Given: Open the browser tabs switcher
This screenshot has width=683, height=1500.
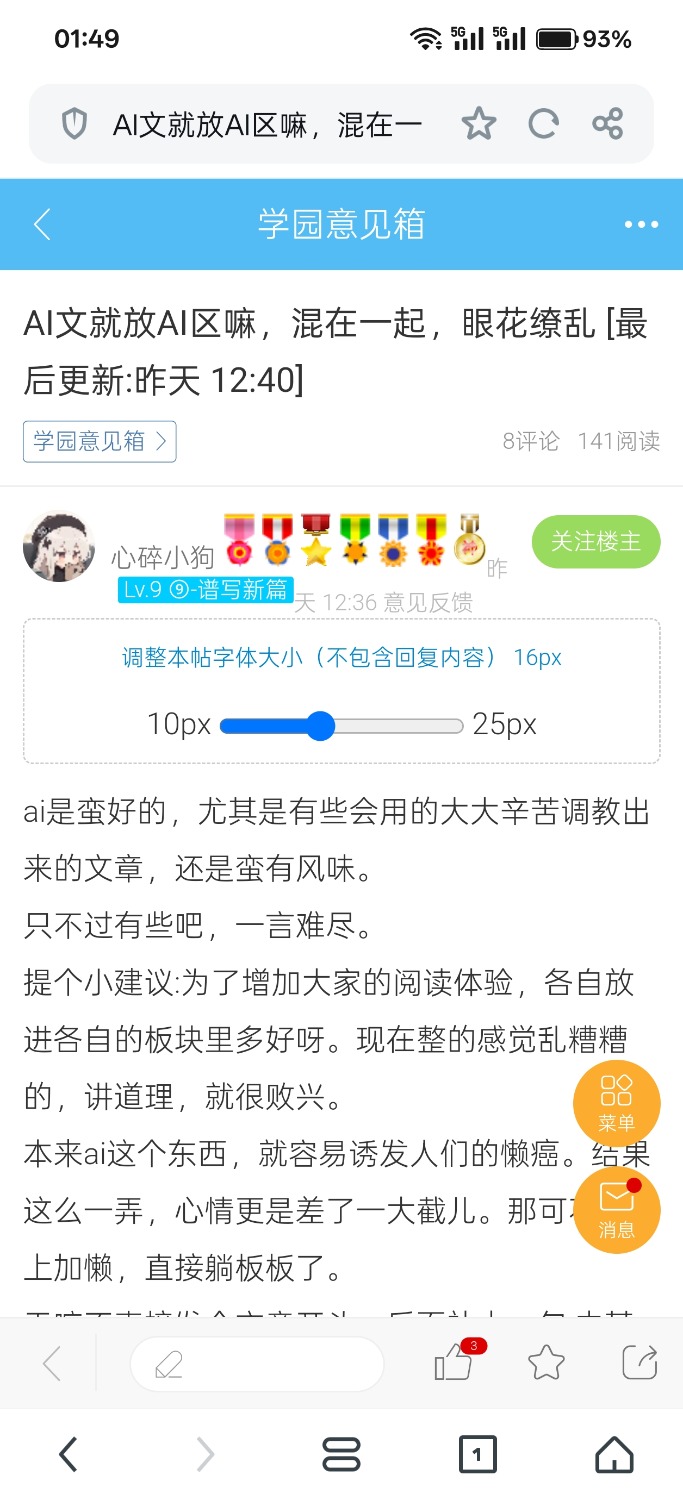Looking at the screenshot, I should (477, 1454).
